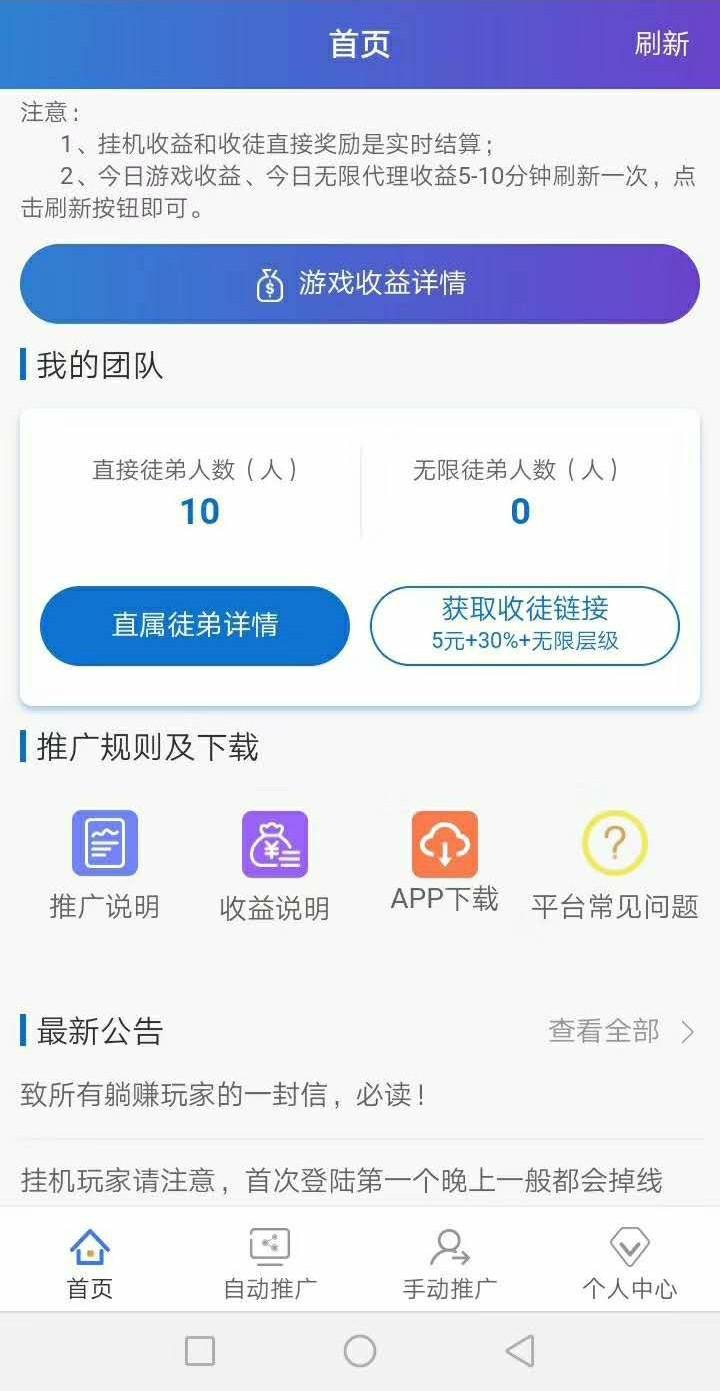Expand 最新公告 via the 查看全部 chevron

[x=688, y=1031]
